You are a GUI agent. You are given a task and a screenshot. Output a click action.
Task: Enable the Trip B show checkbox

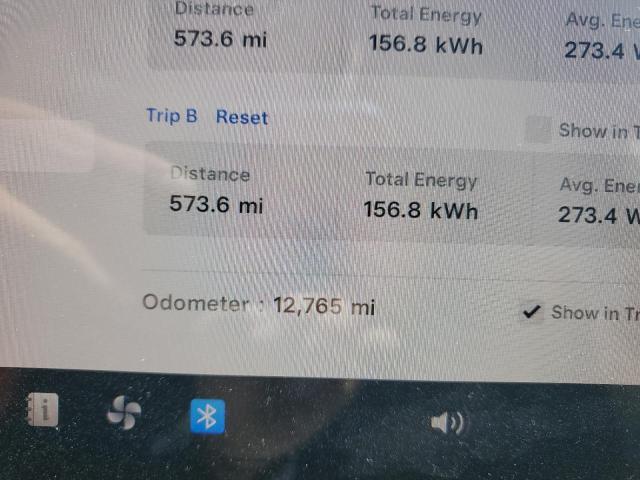[x=538, y=130]
